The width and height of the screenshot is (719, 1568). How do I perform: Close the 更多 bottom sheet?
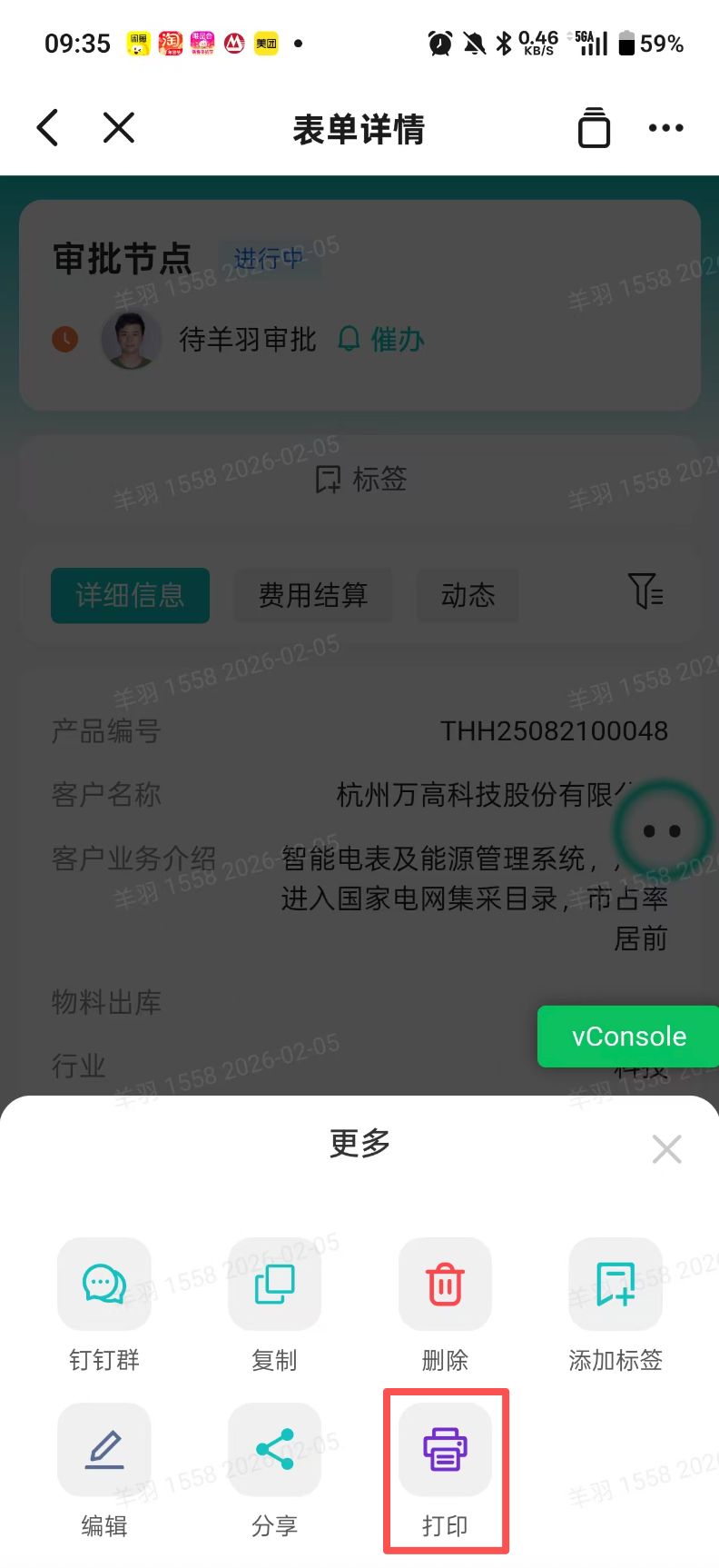pos(666,1149)
